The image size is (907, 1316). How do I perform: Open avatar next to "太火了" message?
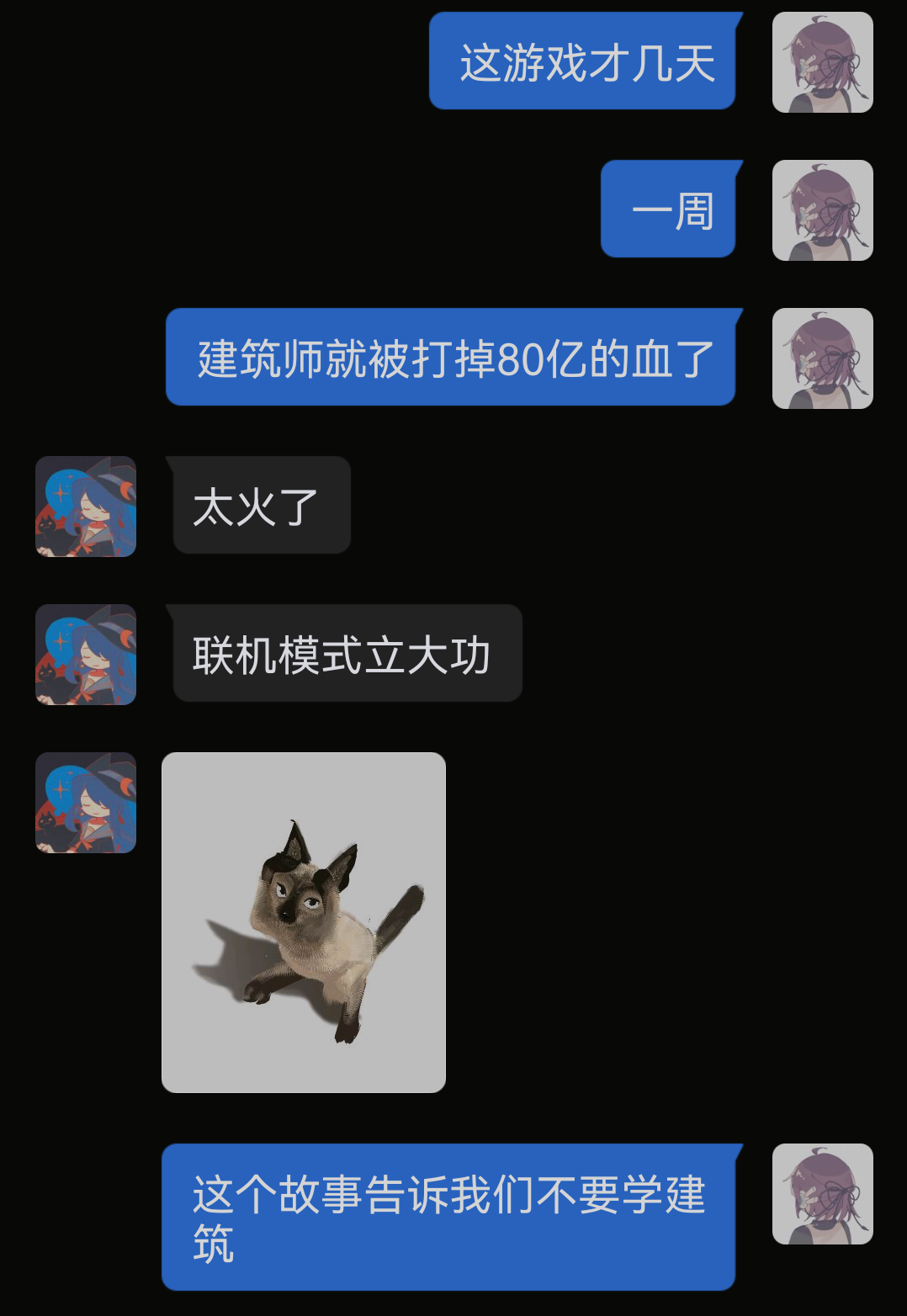tap(86, 507)
